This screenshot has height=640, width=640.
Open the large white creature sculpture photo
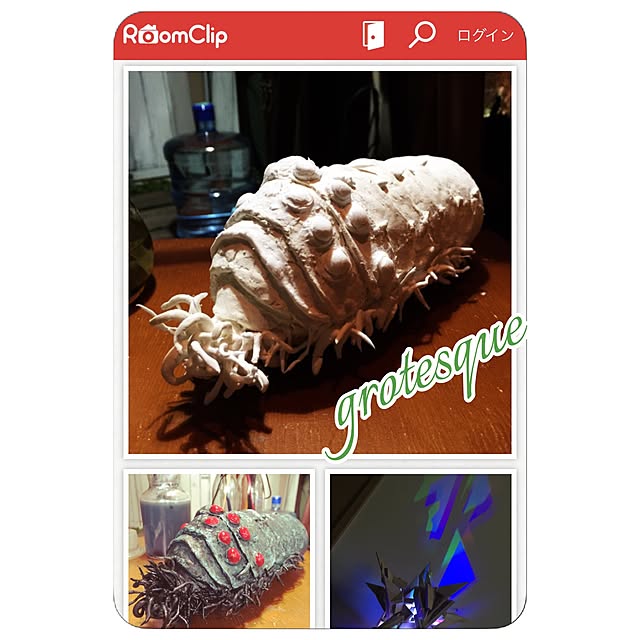coord(319,262)
